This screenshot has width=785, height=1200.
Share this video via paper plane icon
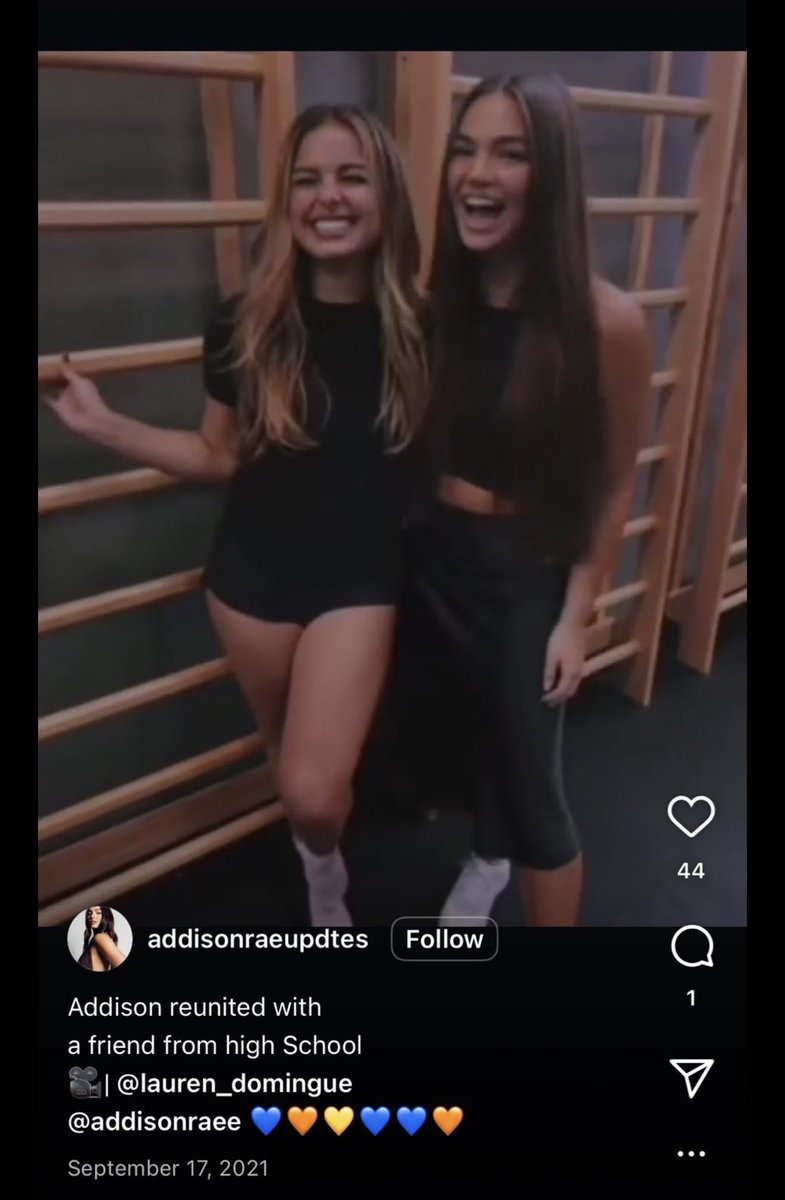coord(691,1077)
